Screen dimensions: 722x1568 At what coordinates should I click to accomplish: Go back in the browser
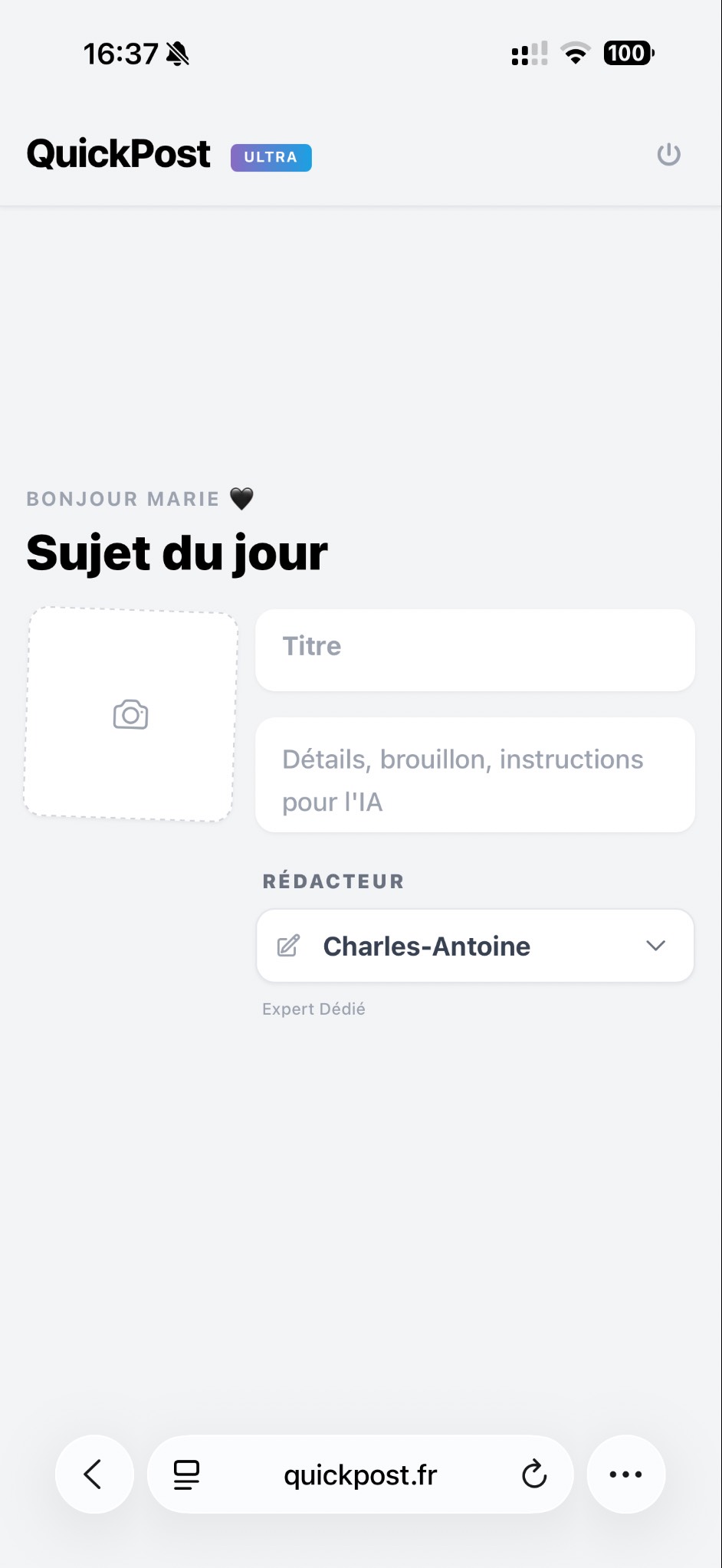point(94,1474)
